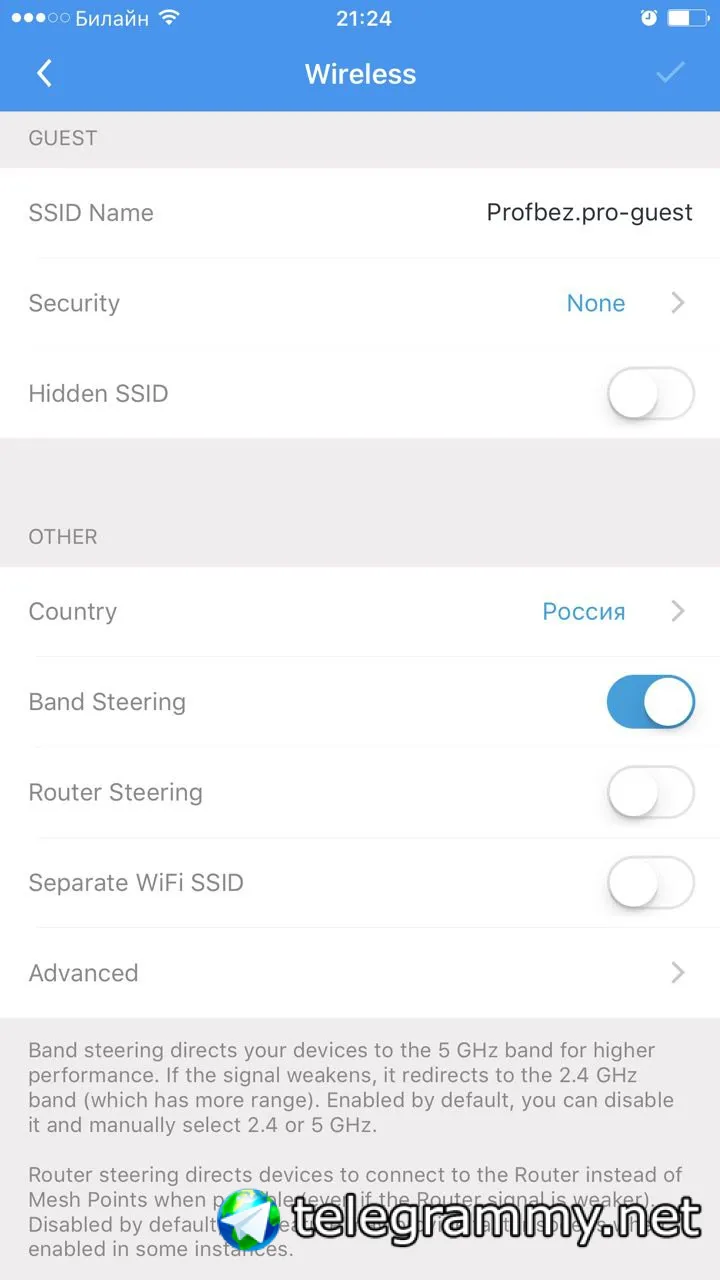
Task: Edit the guest SSID Name field
Action: 588,213
